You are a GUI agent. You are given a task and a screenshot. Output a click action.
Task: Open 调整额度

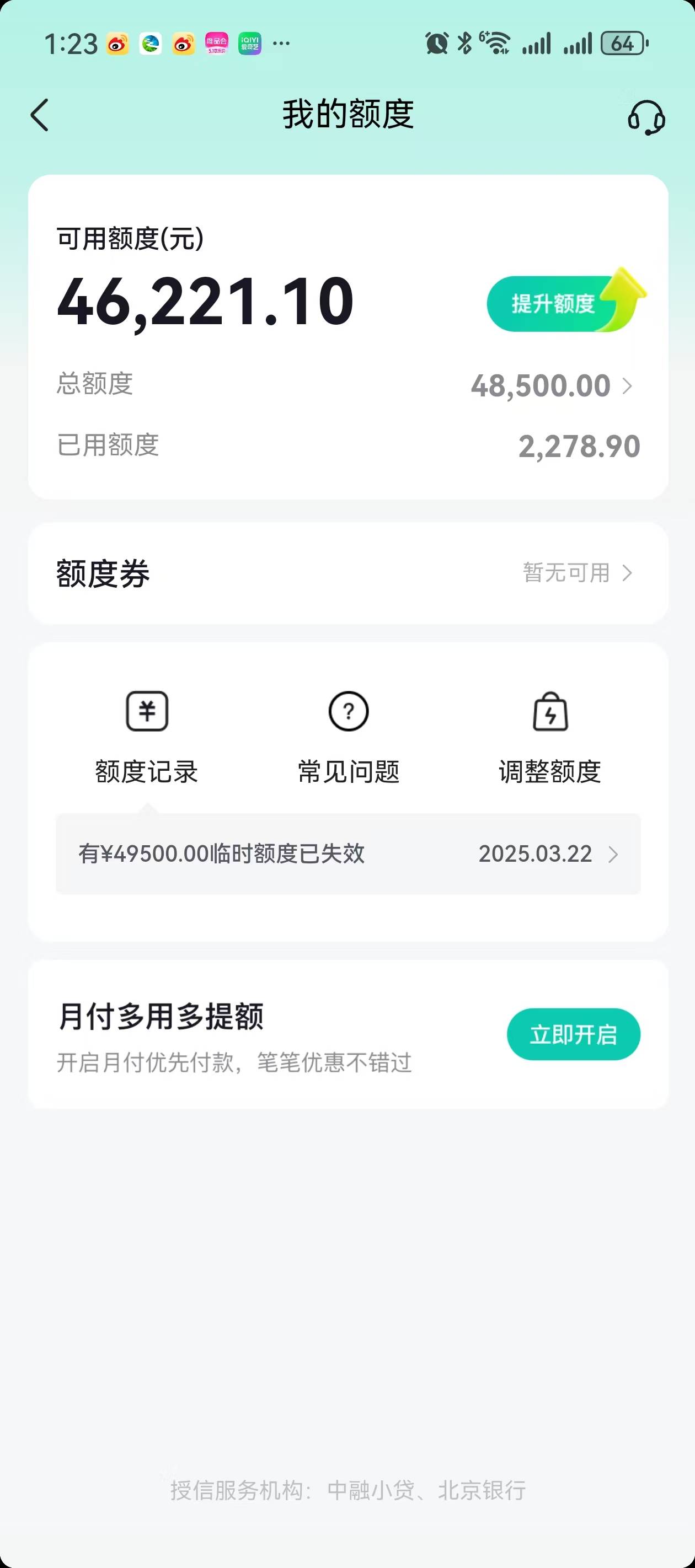click(x=550, y=738)
